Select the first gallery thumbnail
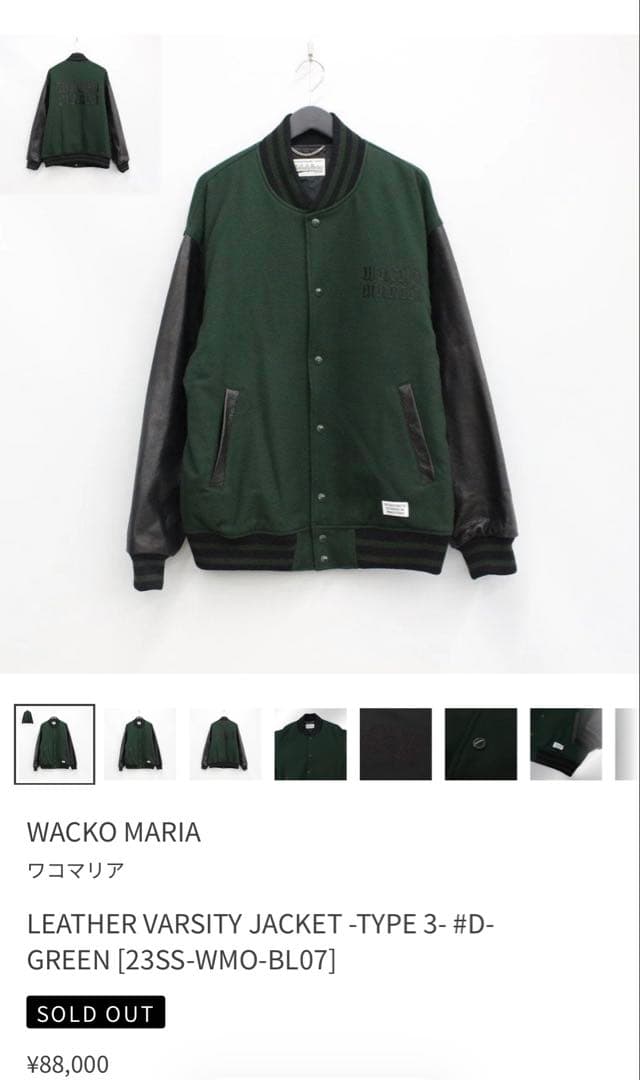 54,744
